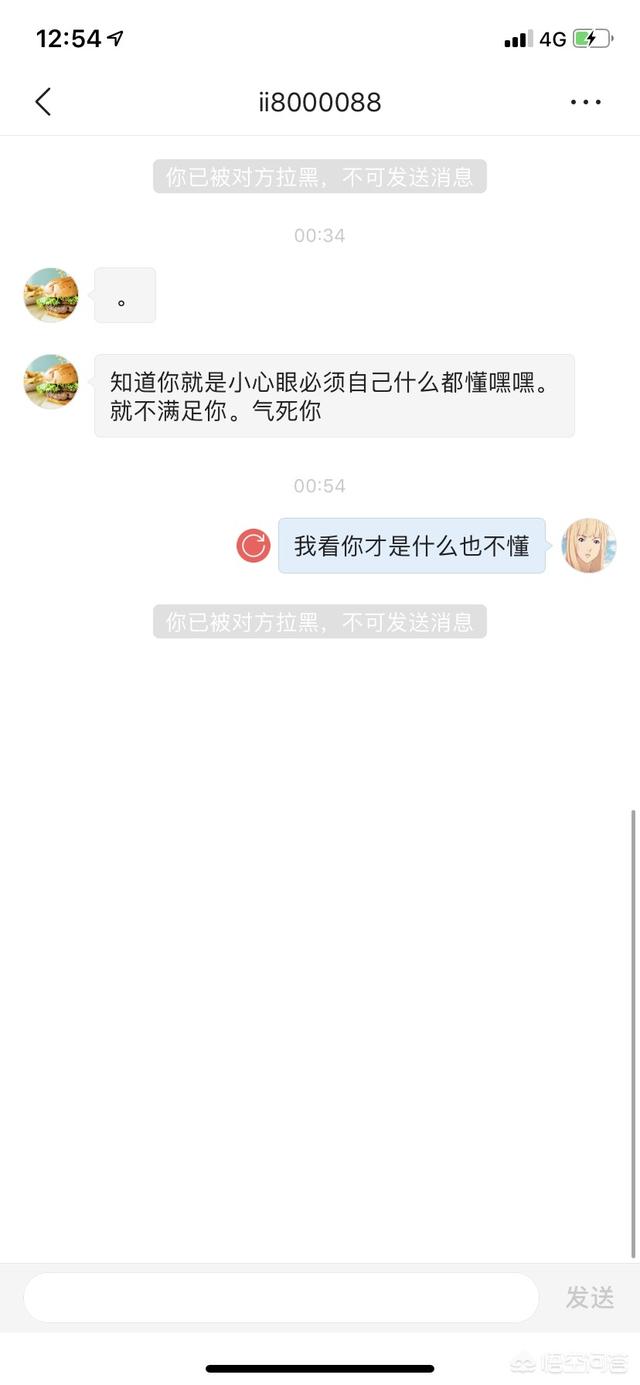Tap the red resend icon beside failed message
Viewport: 640px width, 1385px height.
[x=253, y=545]
